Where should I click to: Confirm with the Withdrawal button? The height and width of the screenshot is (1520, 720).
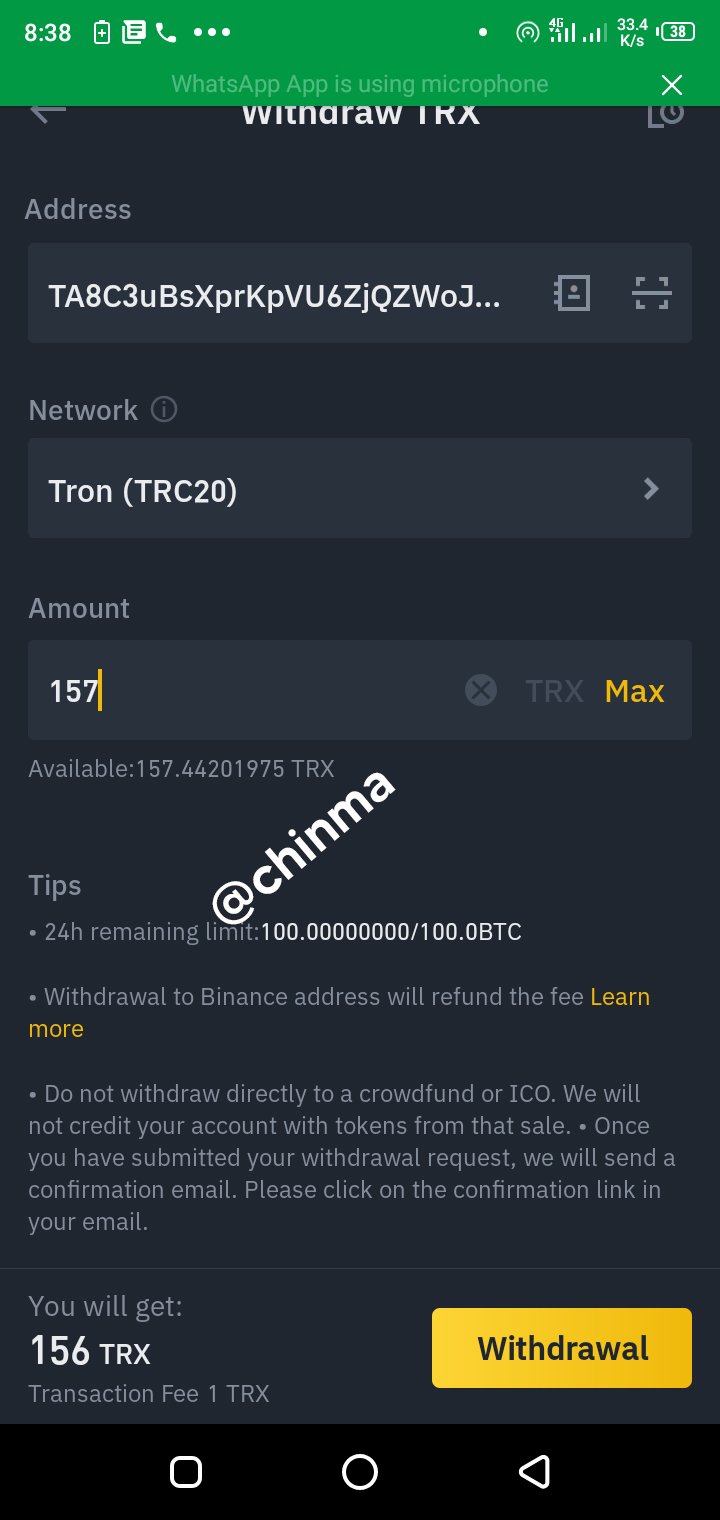click(x=562, y=1348)
